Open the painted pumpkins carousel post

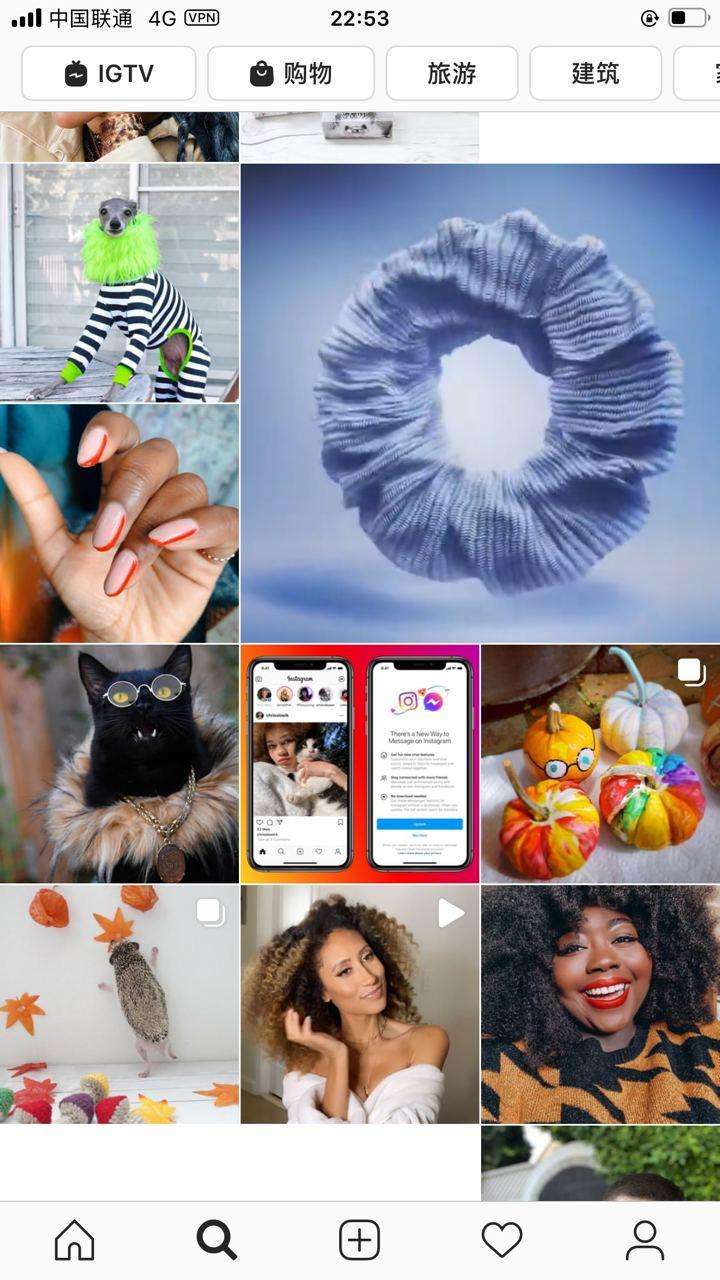coord(600,763)
